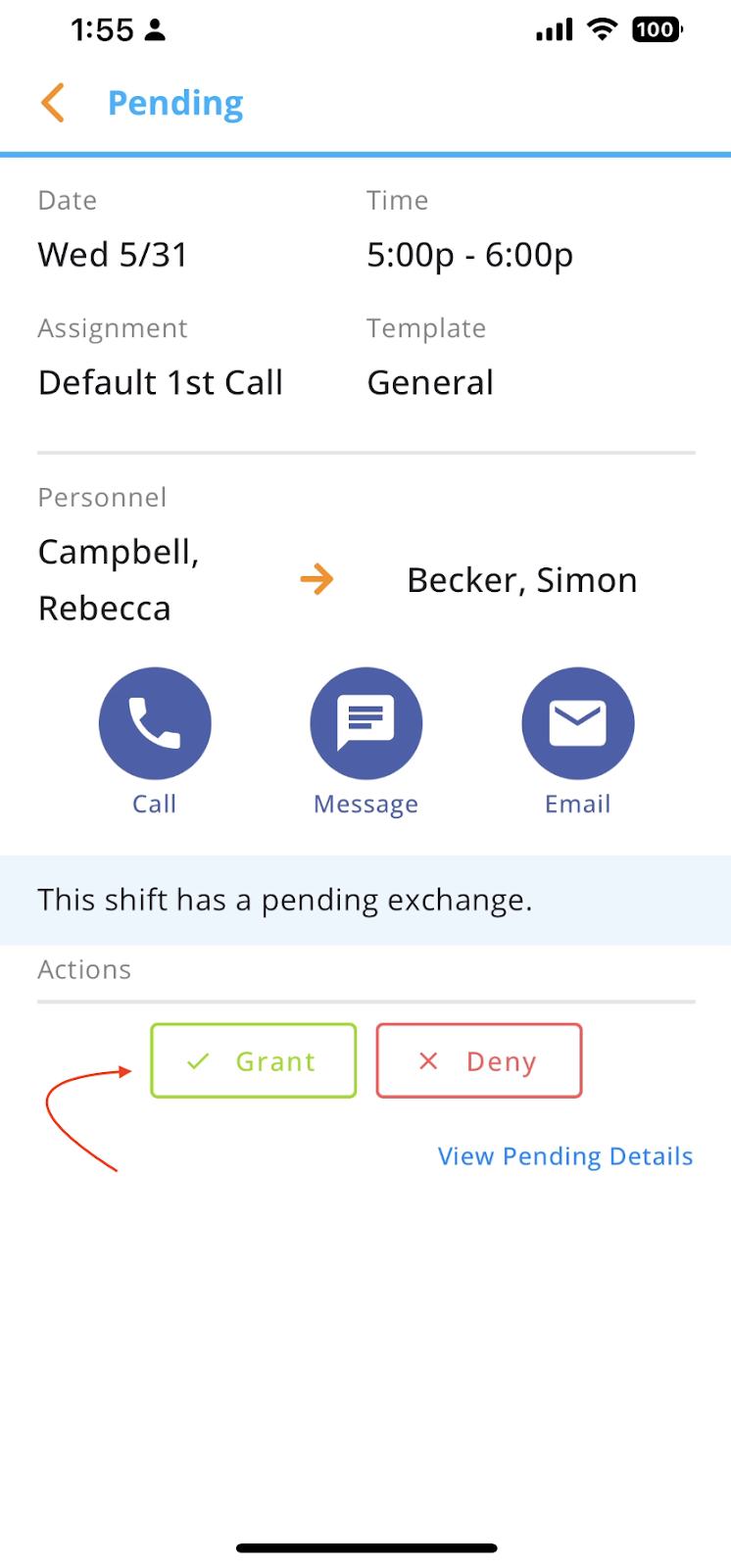The height and width of the screenshot is (1568, 731).
Task: Grant the pending exchange
Action: (253, 1060)
